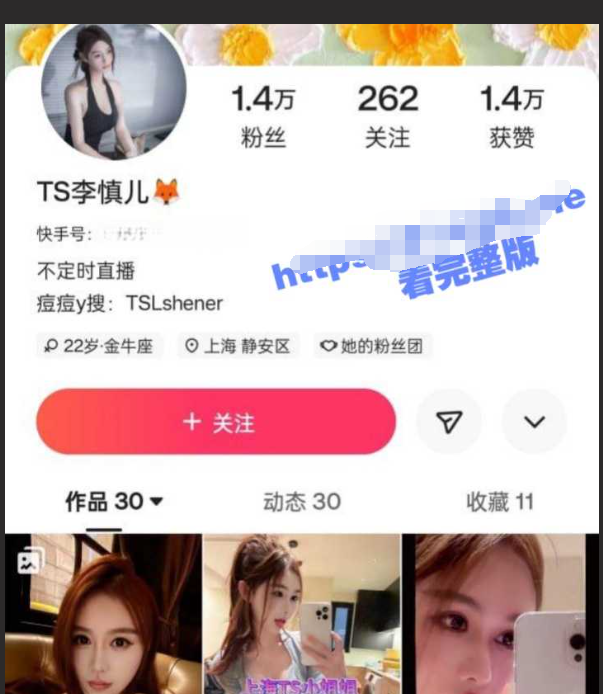This screenshot has width=603, height=694.
Task: Tap the red 关注 follow button
Action: click(x=216, y=422)
